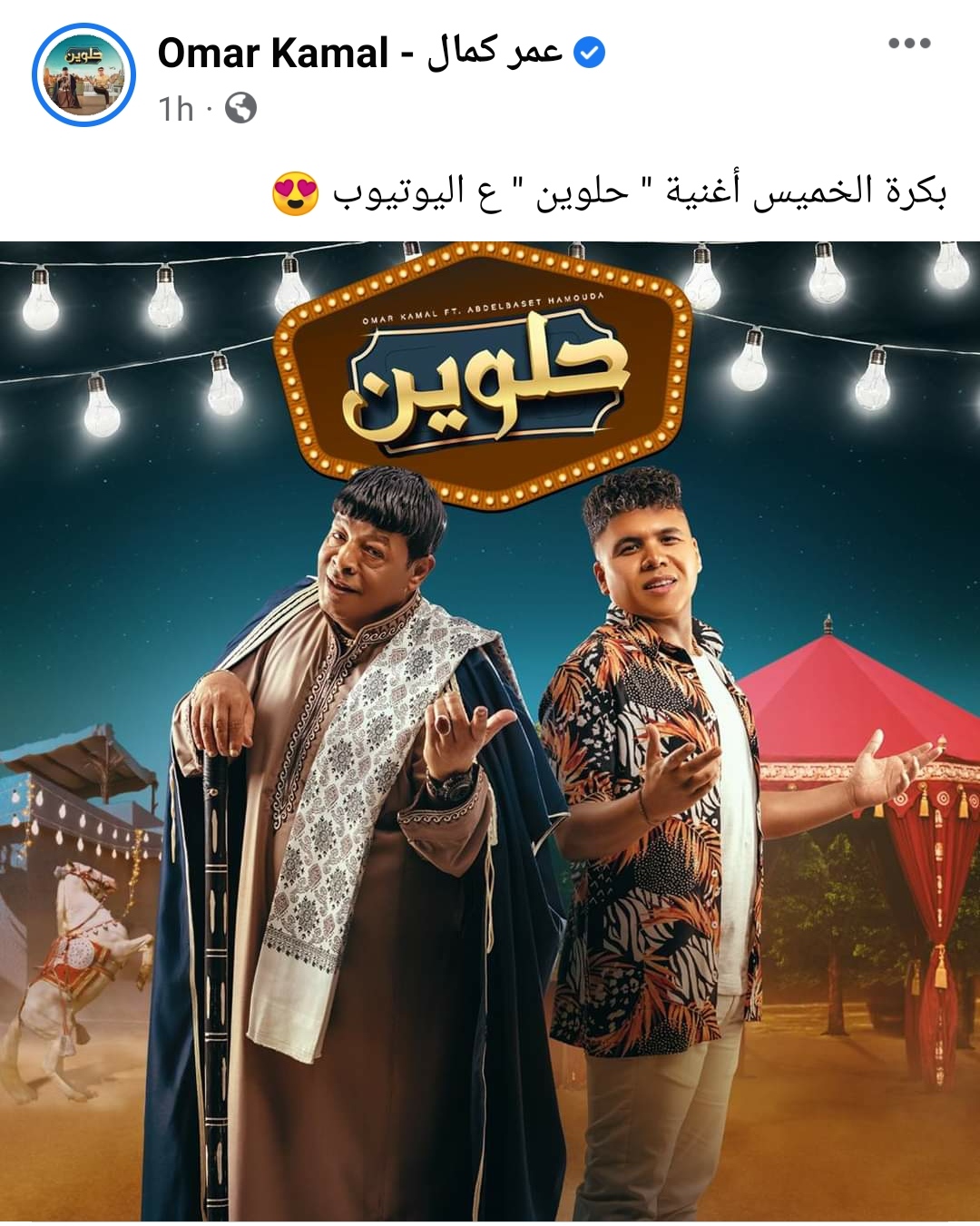Open Omar Kamal's profile picture
Screen dimensions: 980x1226
tap(83, 74)
